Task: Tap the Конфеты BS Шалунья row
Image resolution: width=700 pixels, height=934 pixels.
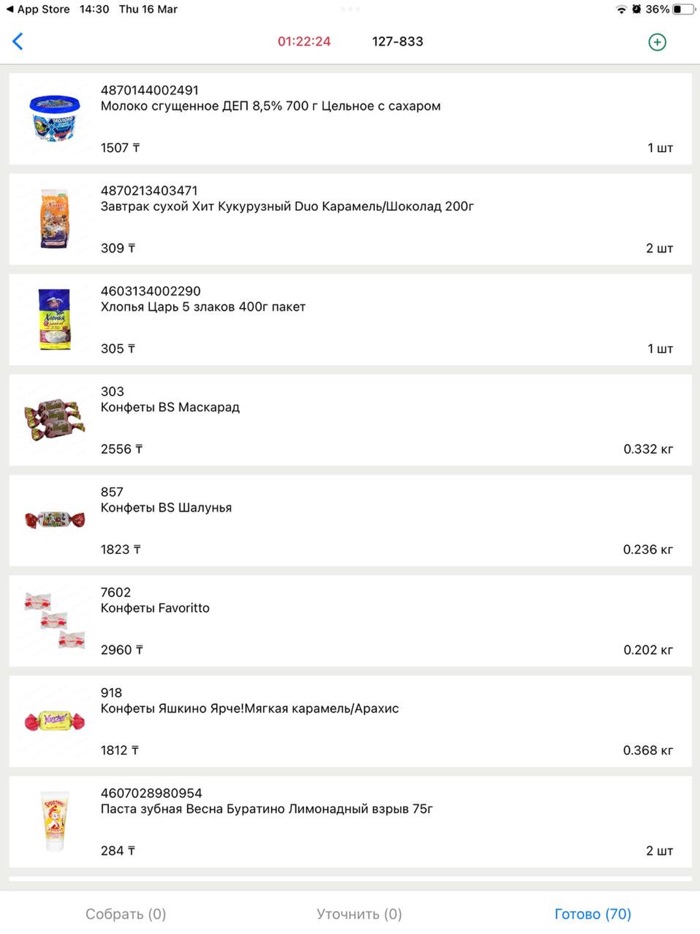Action: [x=350, y=520]
